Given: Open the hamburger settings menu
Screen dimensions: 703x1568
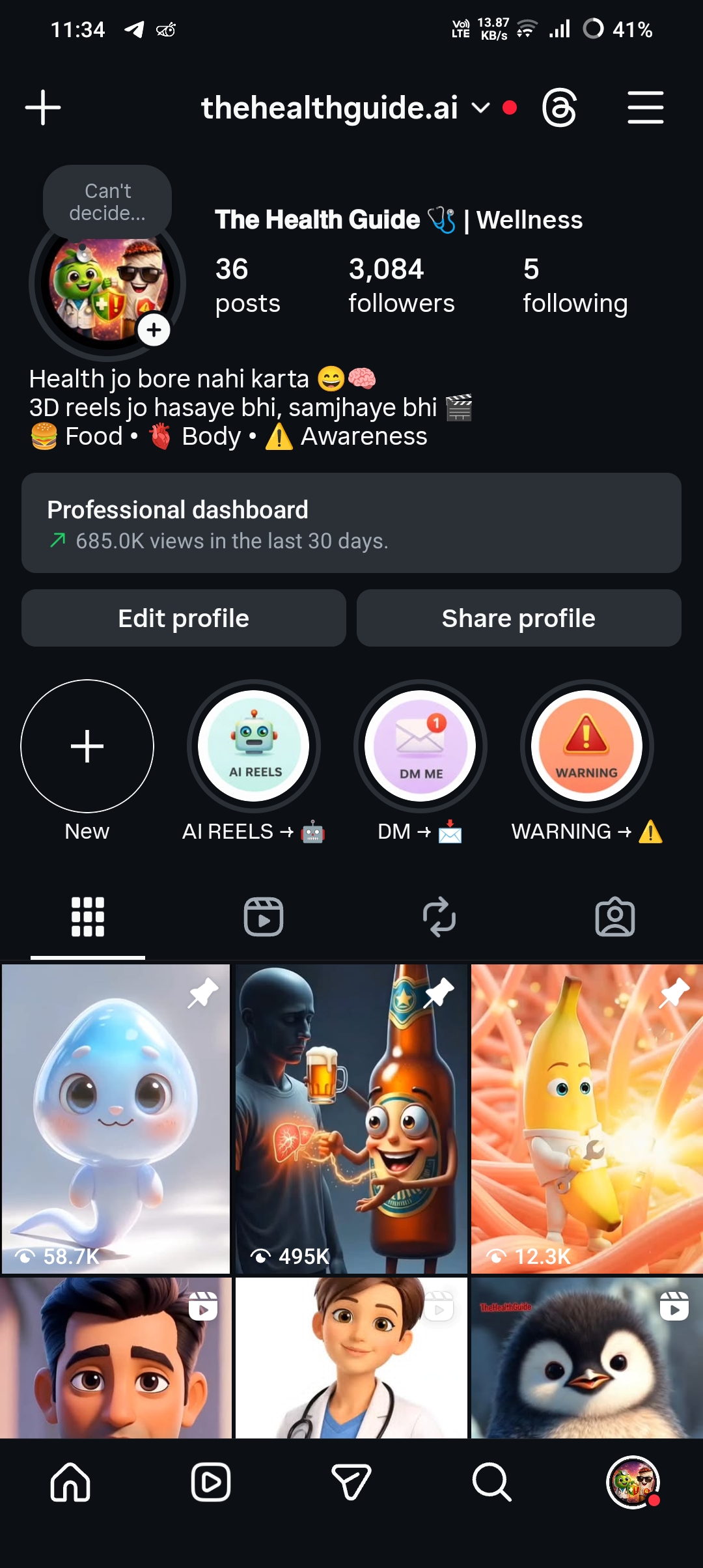Looking at the screenshot, I should click(x=645, y=108).
